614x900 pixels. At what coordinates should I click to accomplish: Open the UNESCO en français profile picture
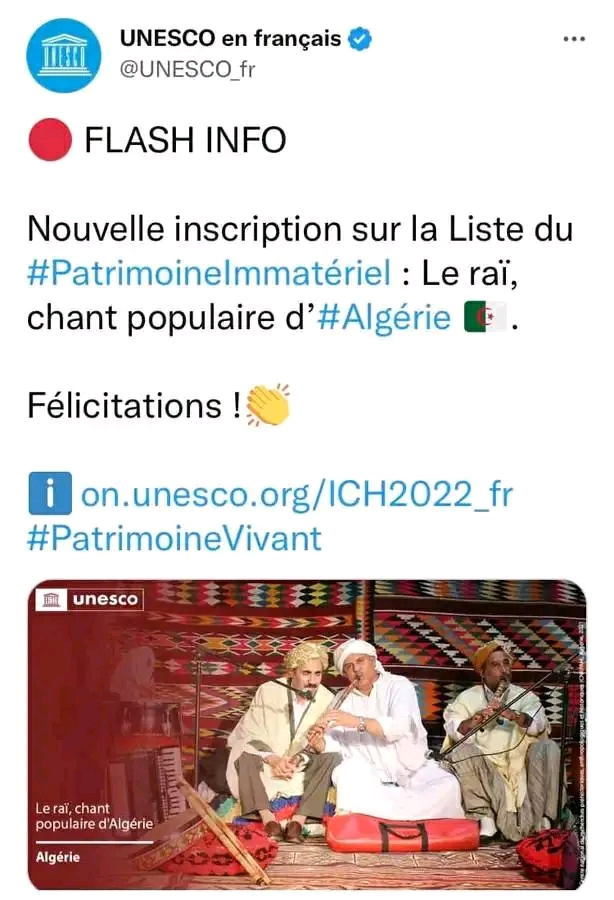point(64,55)
